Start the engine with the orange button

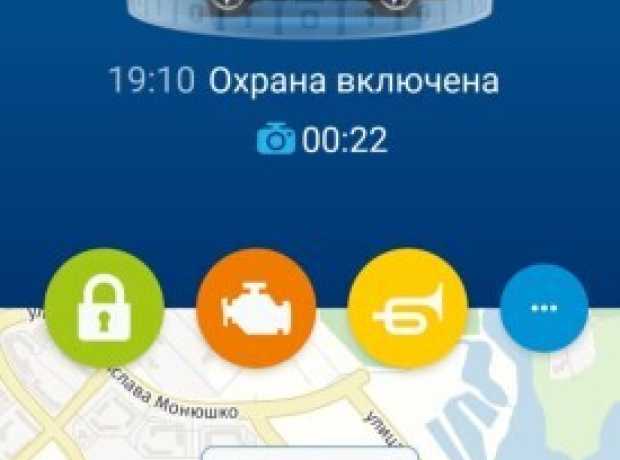tap(256, 308)
